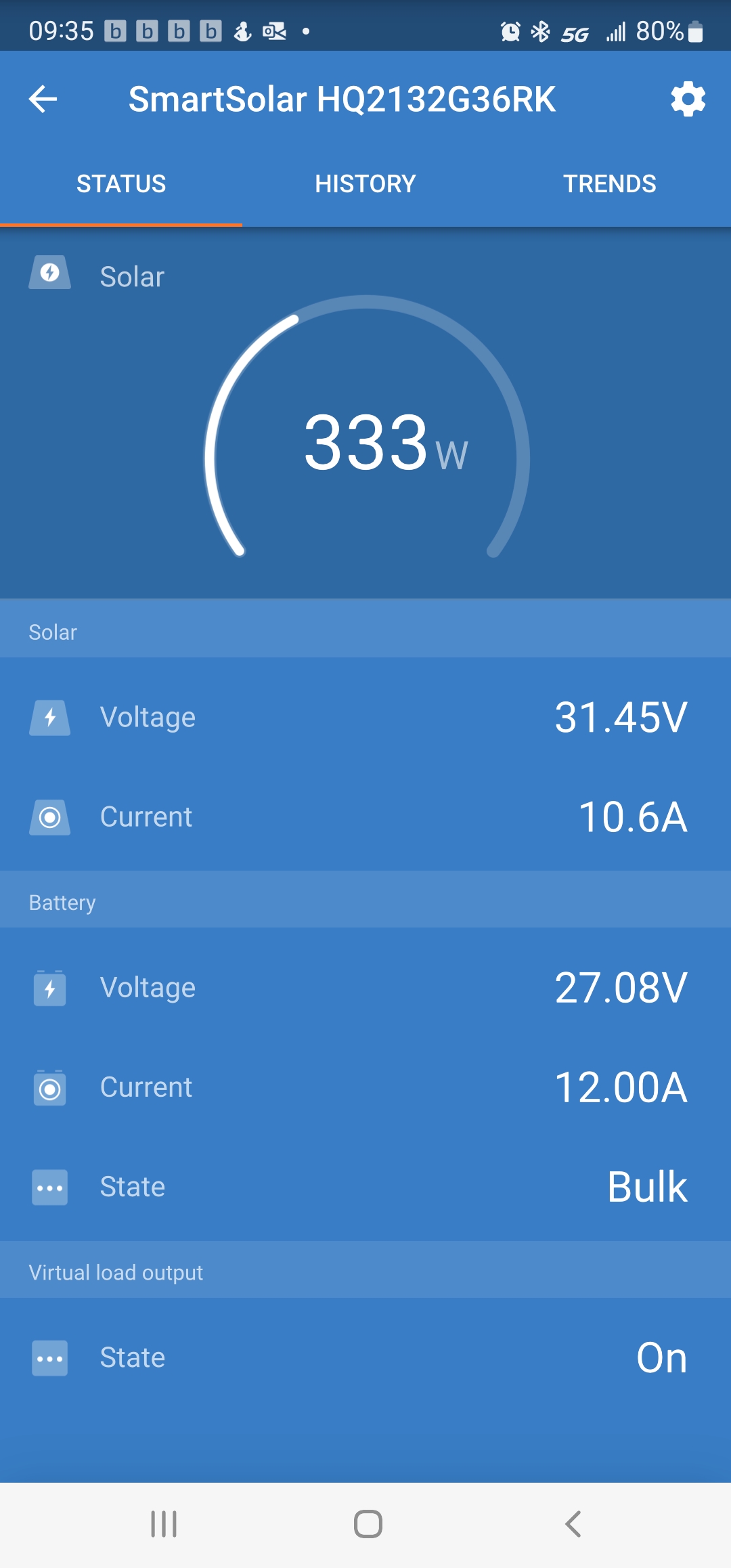Open the SmartSolar settings gear

[x=688, y=100]
